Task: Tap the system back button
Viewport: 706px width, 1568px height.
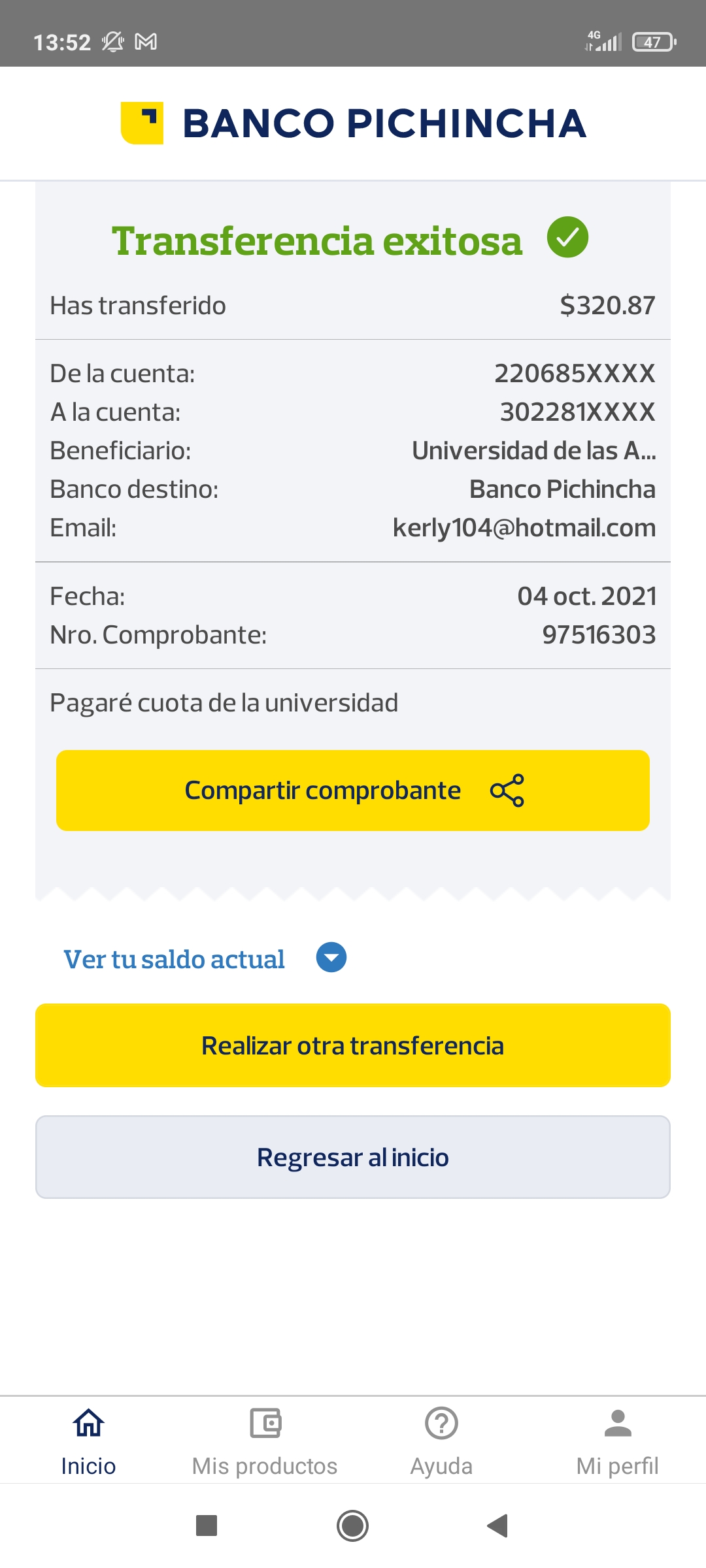Action: (498, 1526)
